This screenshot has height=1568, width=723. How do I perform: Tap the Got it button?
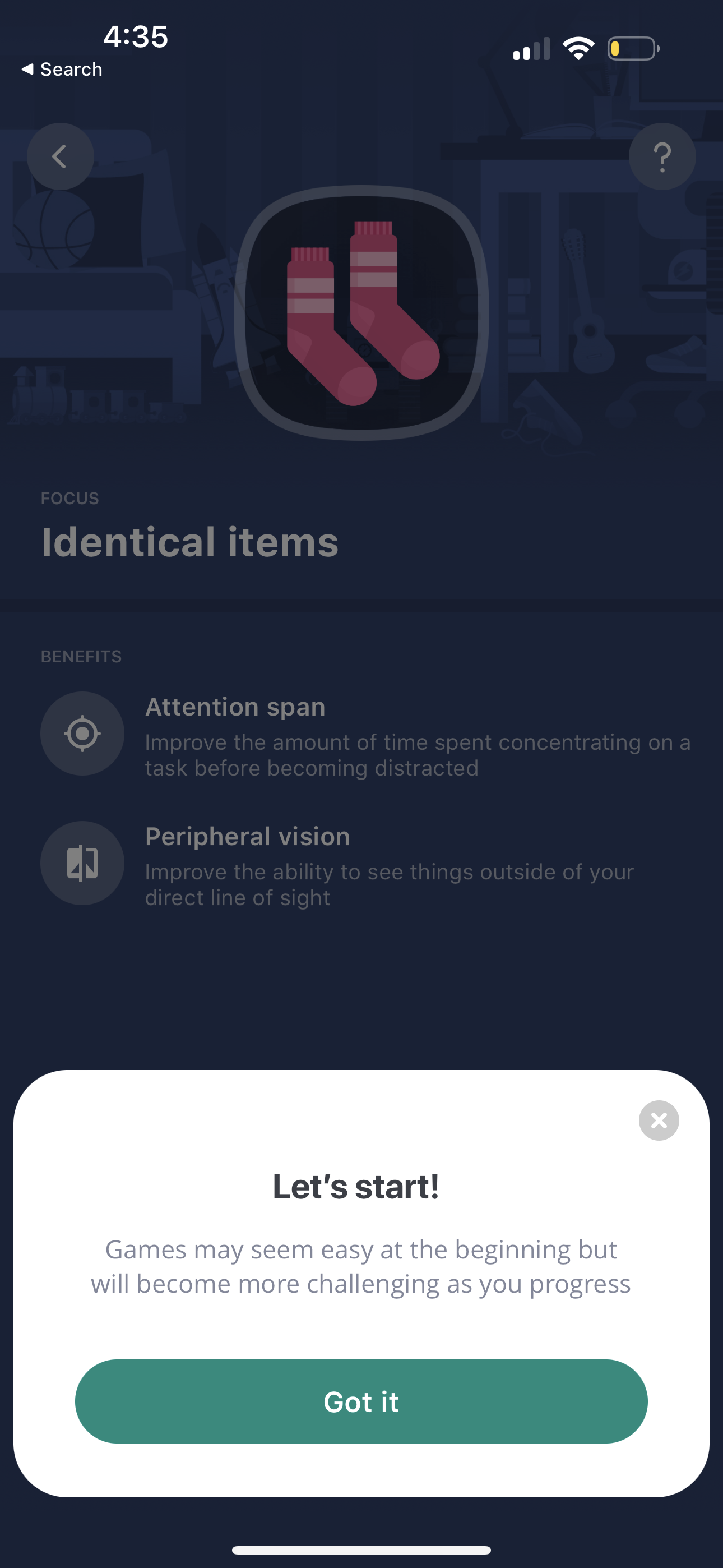pos(361,1401)
